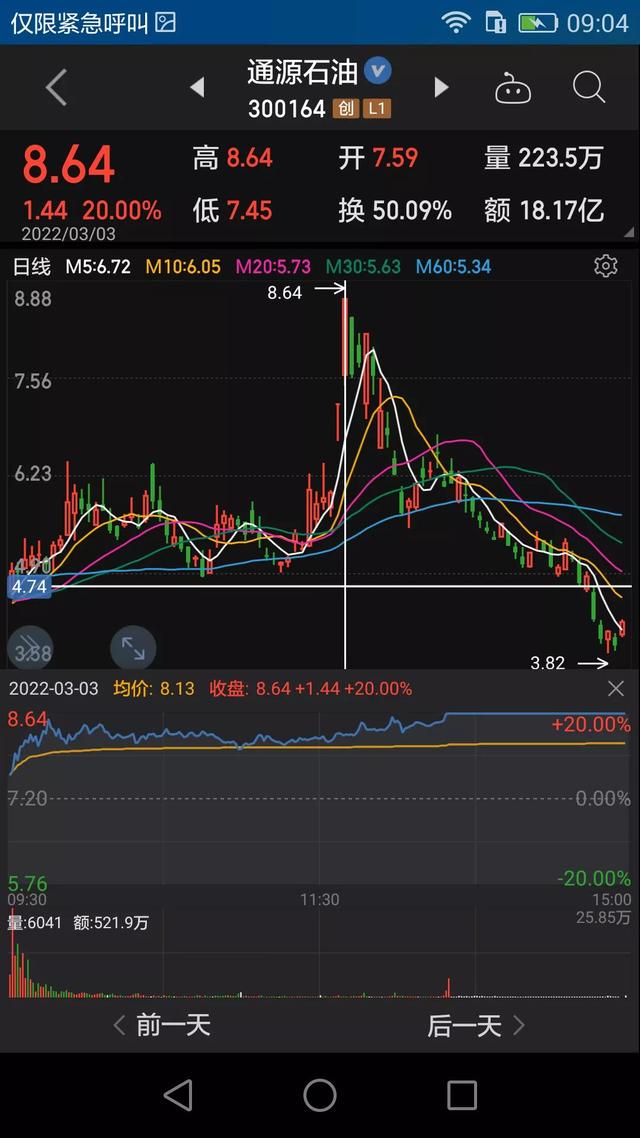The height and width of the screenshot is (1138, 640).
Task: Open the robot assistant icon
Action: 513,89
